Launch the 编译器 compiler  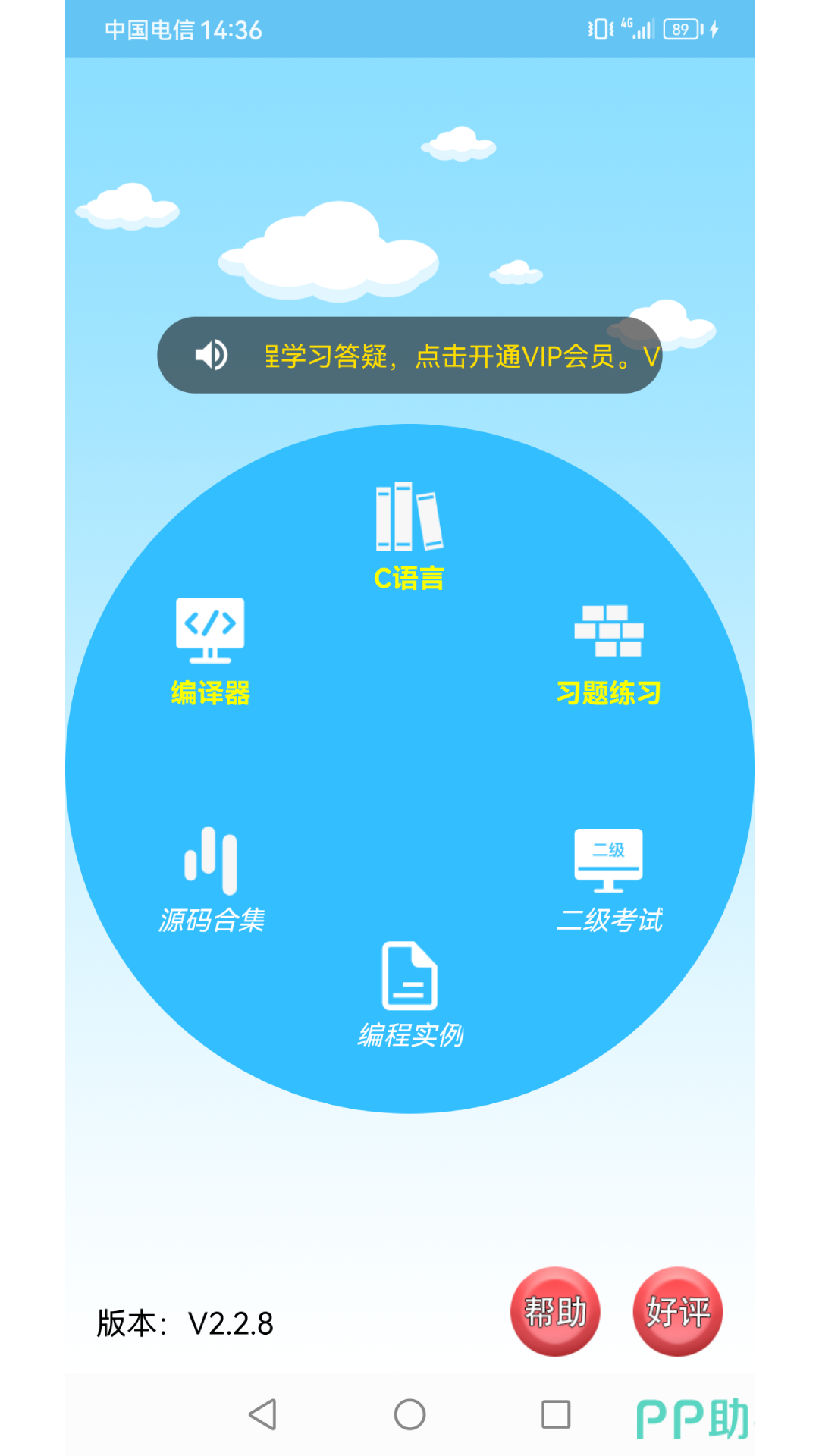(210, 651)
